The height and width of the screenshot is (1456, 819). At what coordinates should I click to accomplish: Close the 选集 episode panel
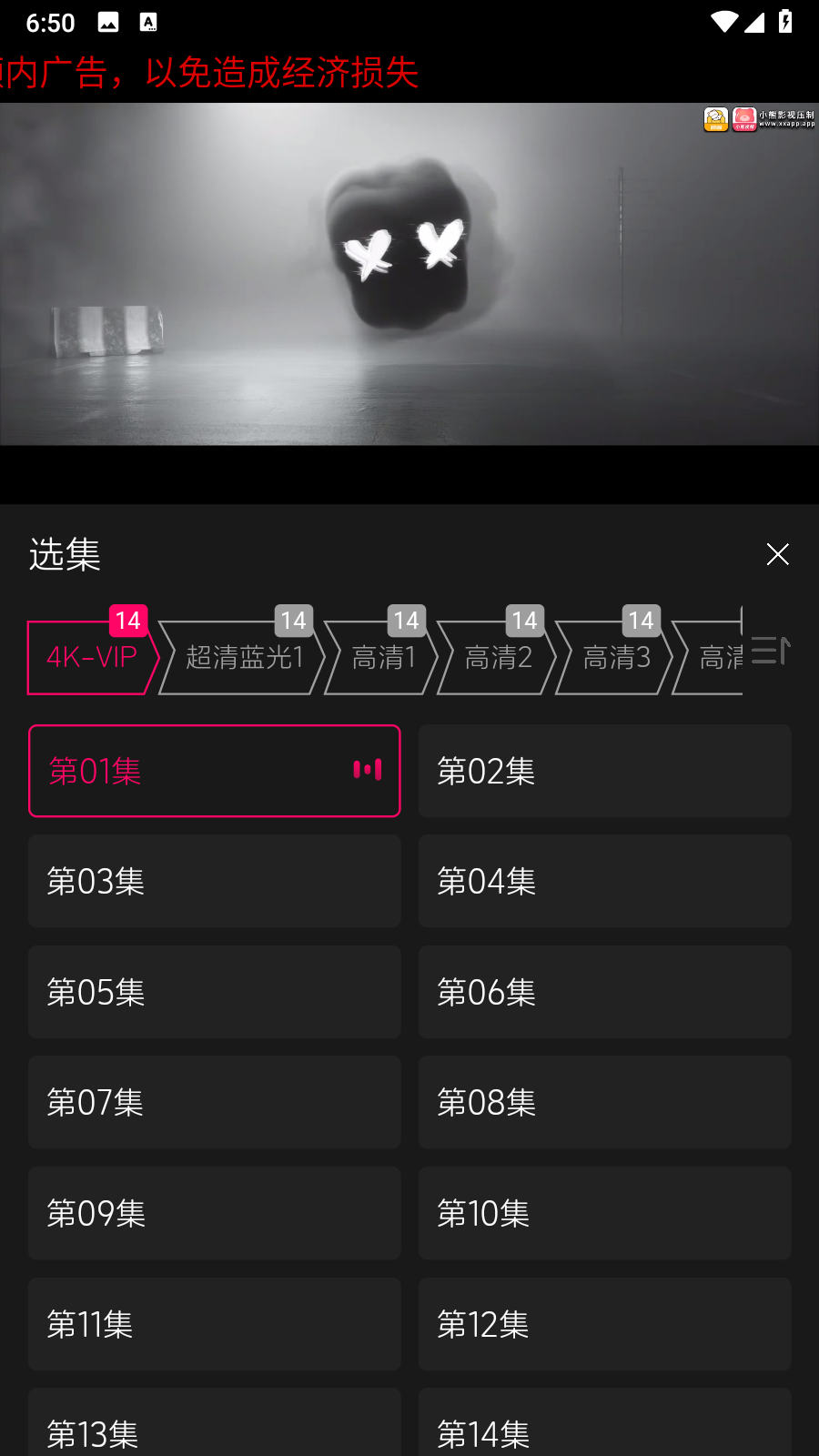click(x=777, y=554)
